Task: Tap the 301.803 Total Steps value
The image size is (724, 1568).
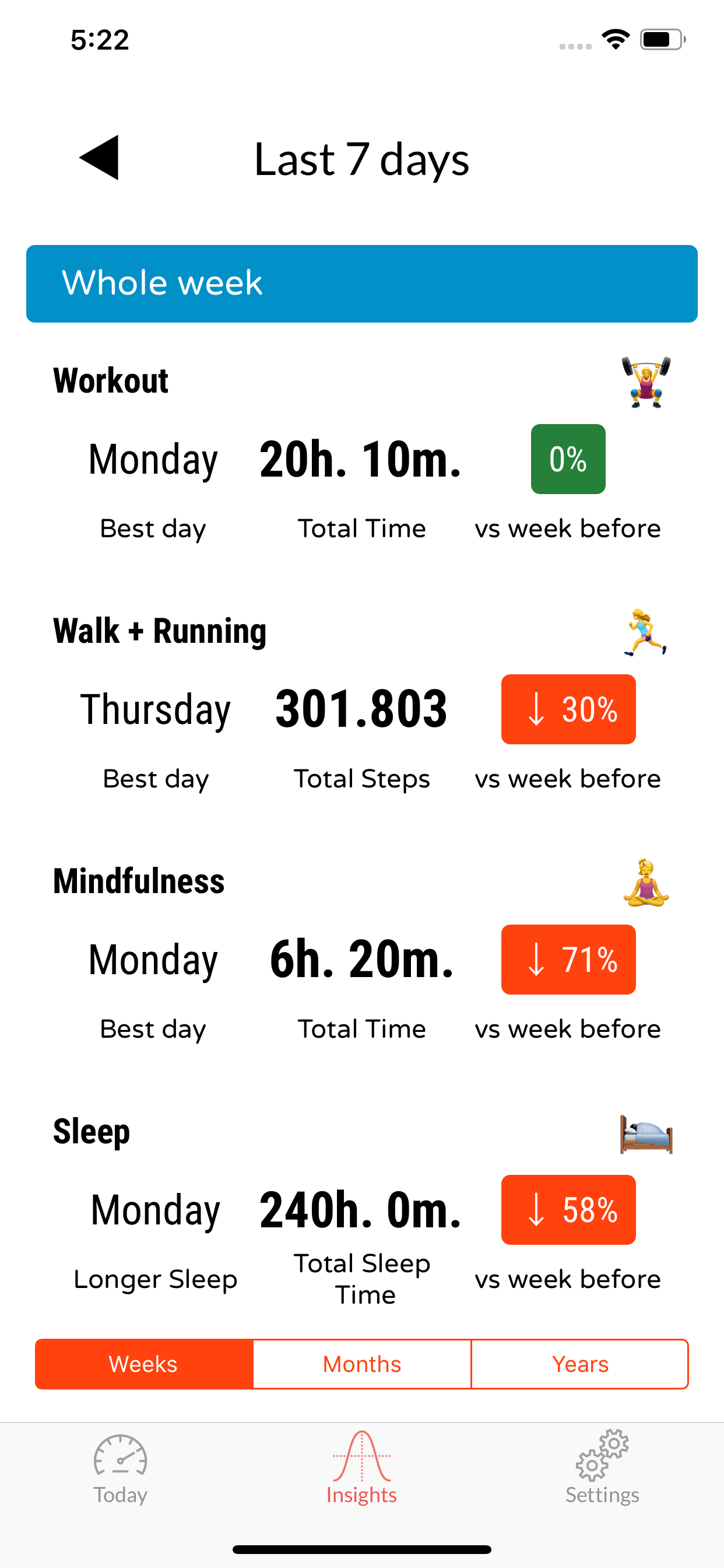Action: point(361,708)
